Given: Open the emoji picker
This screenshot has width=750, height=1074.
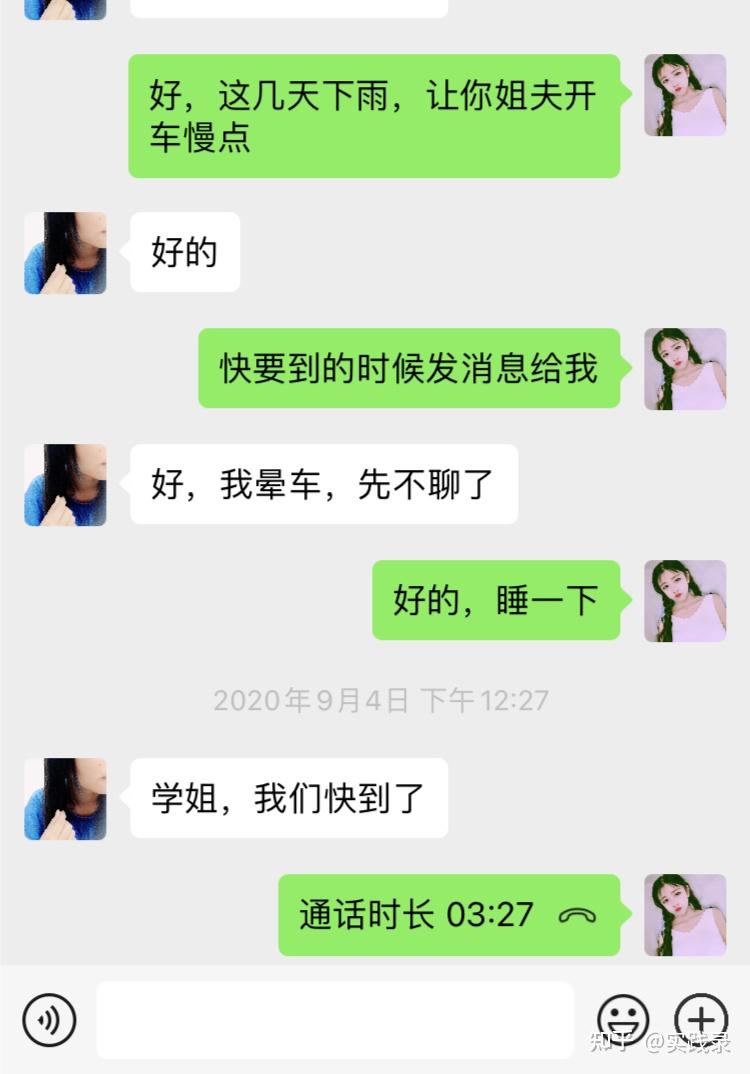Looking at the screenshot, I should coord(623,1020).
